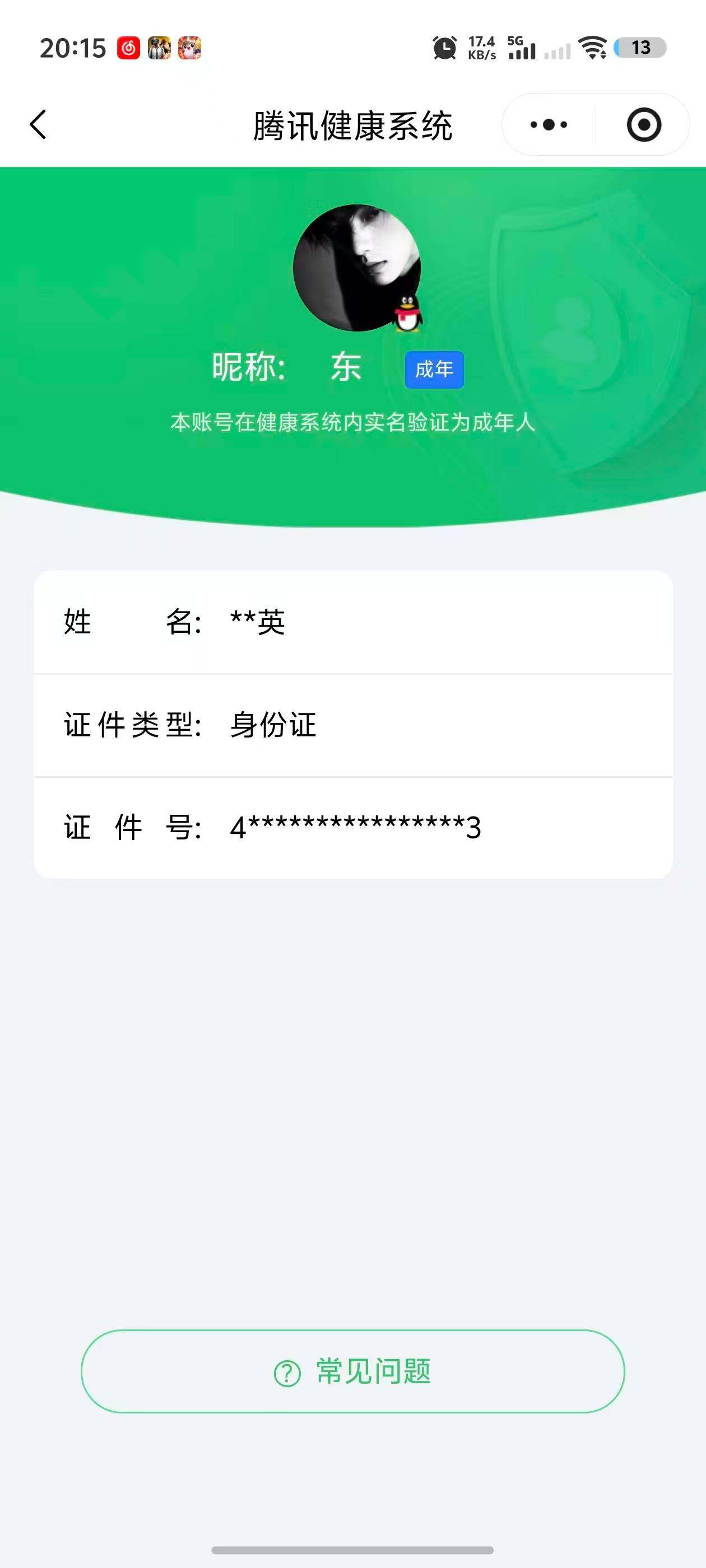Tap the bottom home indicator bar

click(x=352, y=1550)
